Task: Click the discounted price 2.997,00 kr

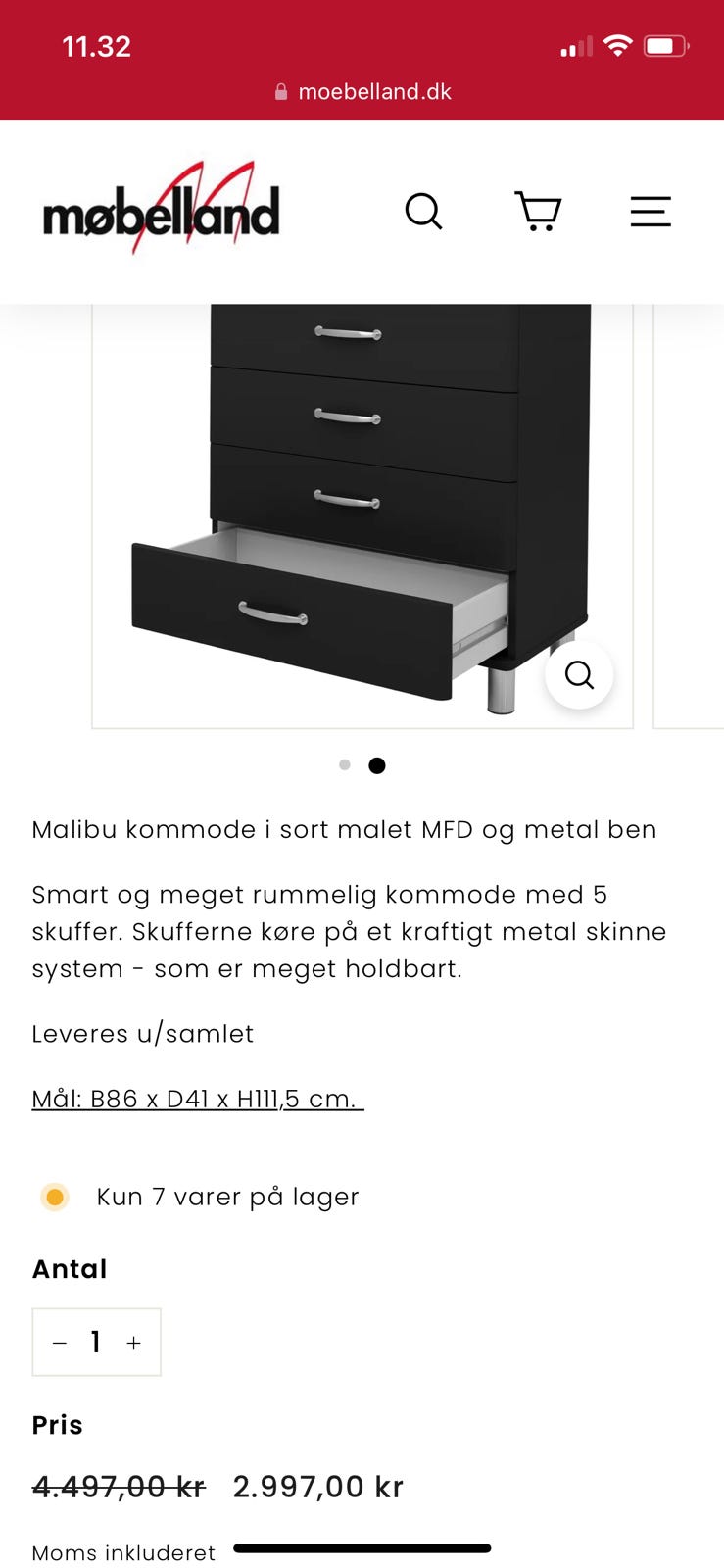Action: (318, 1486)
